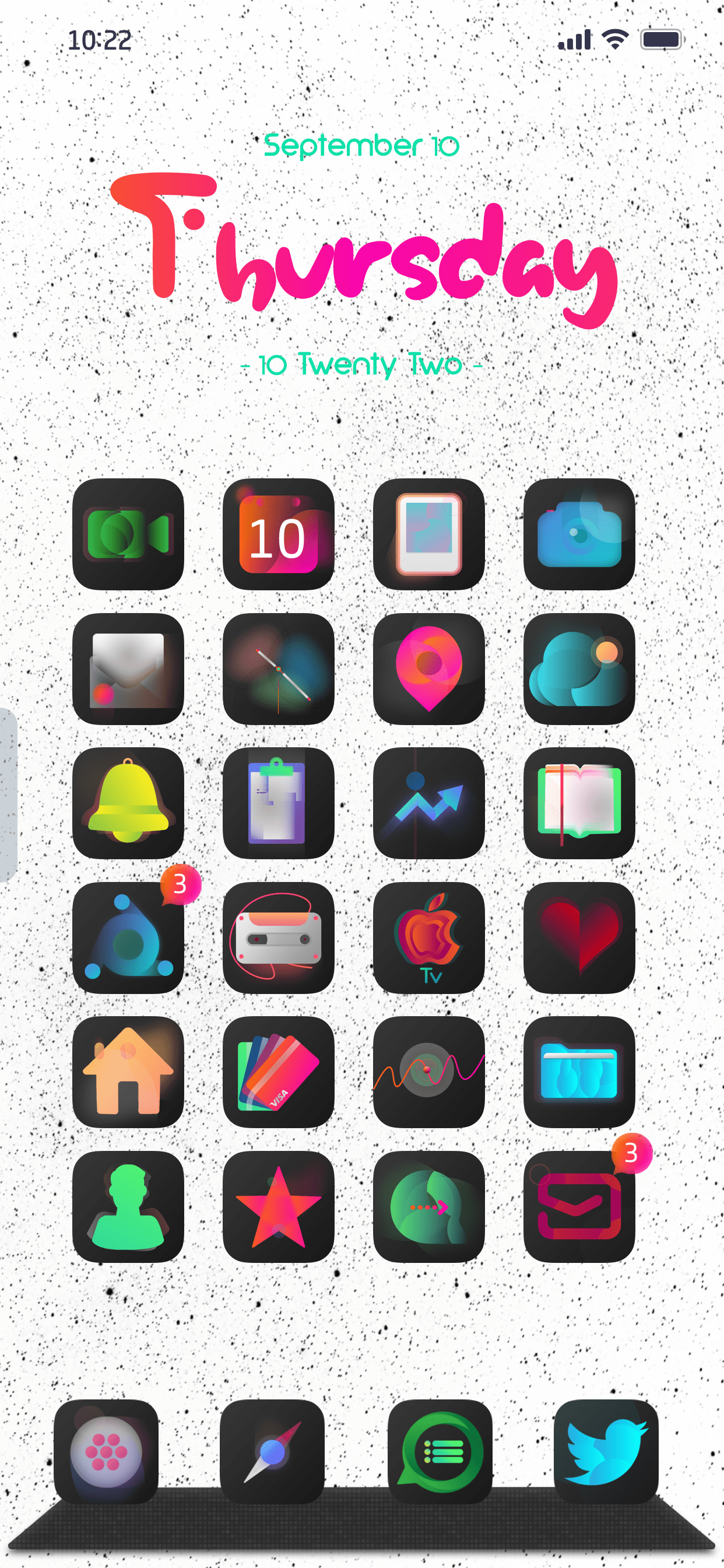Open the Wallet app with Visa cards

(278, 1072)
